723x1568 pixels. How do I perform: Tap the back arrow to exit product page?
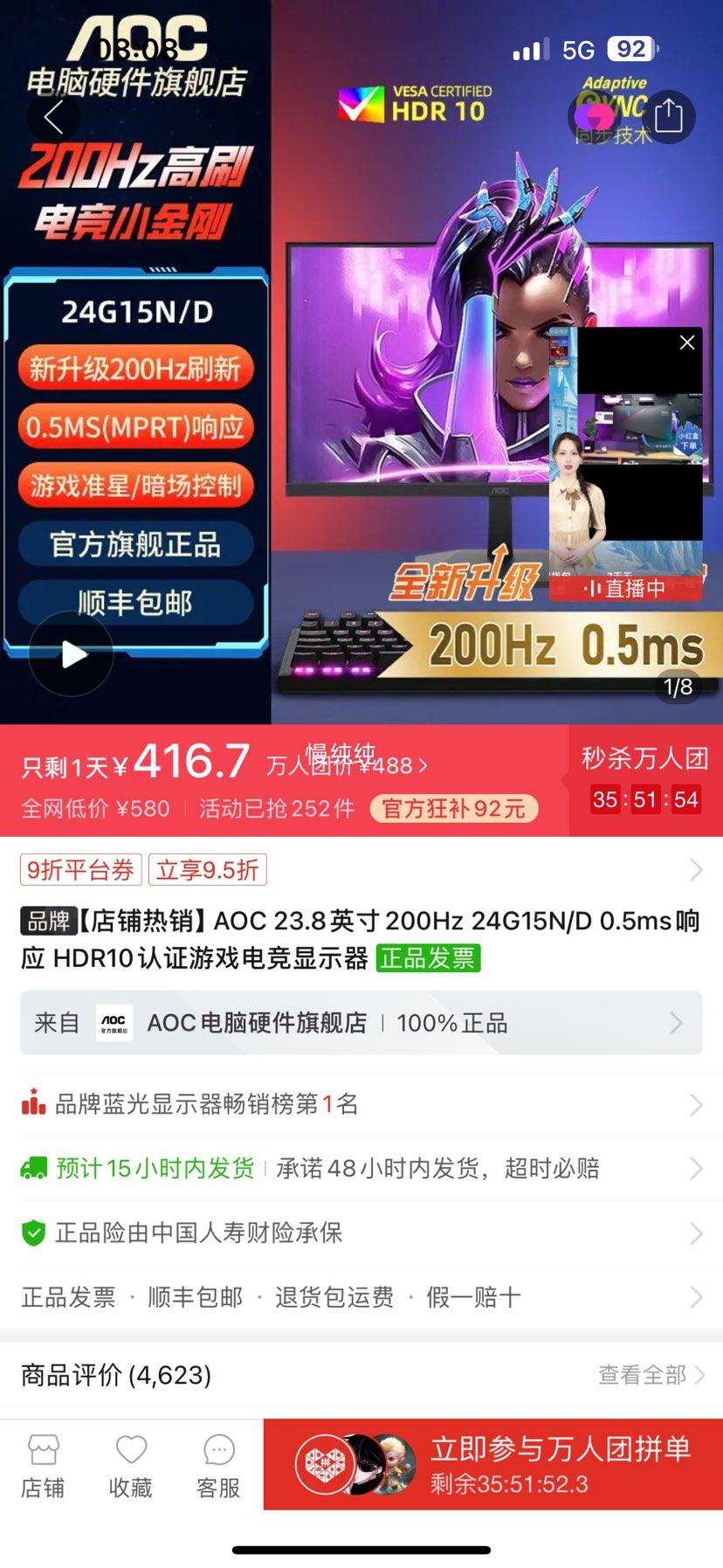54,116
